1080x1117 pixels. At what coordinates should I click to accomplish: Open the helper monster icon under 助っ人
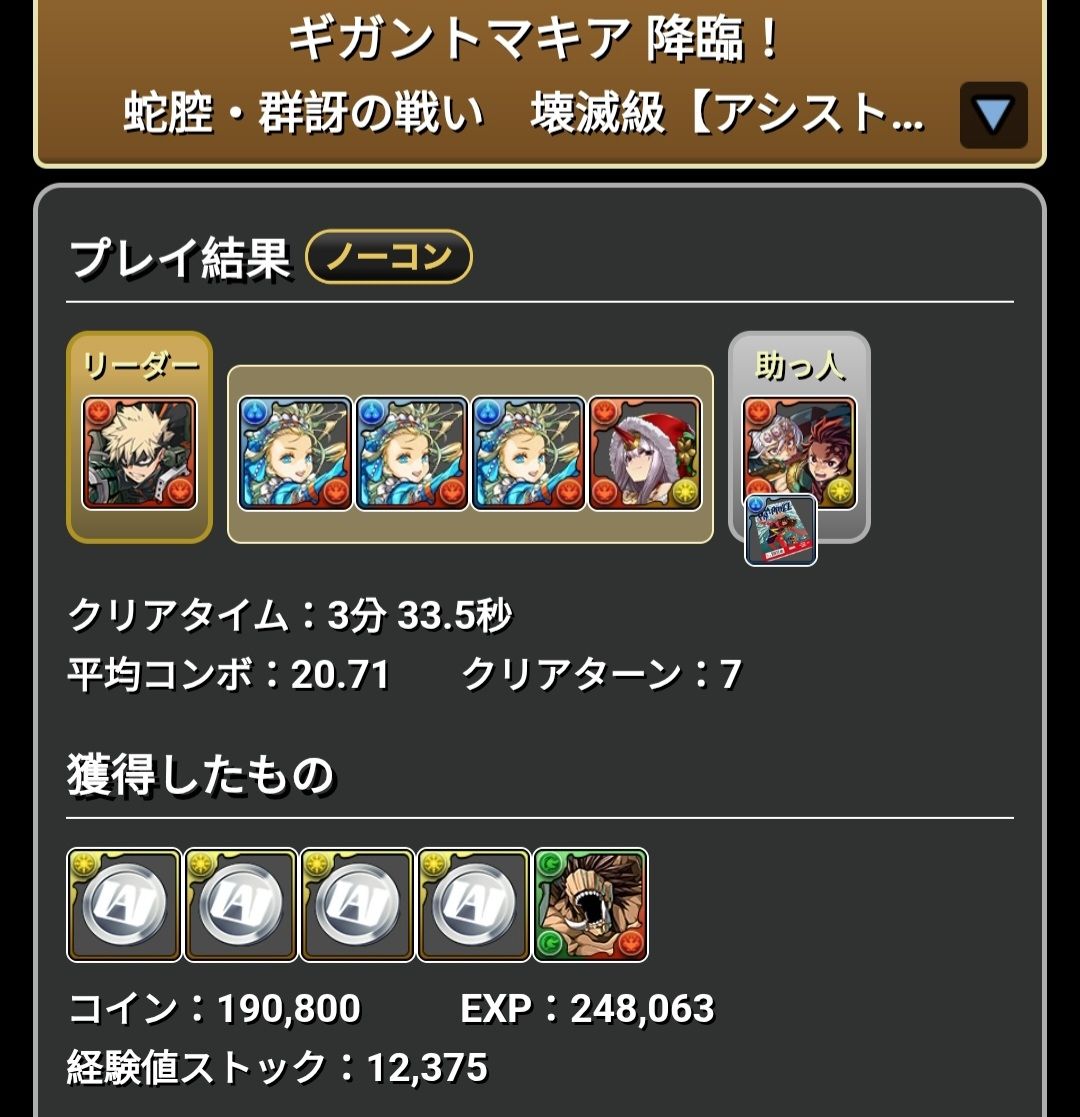pos(799,451)
